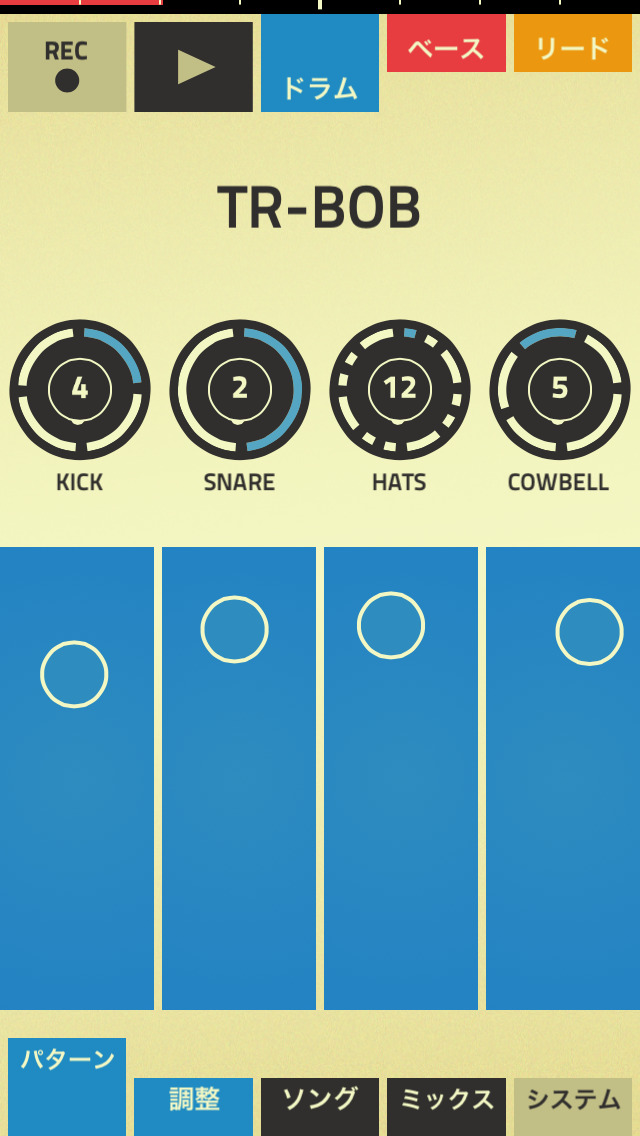Tap the COWBELL pattern dial
Screen dimensions: 640x1136
(560, 389)
